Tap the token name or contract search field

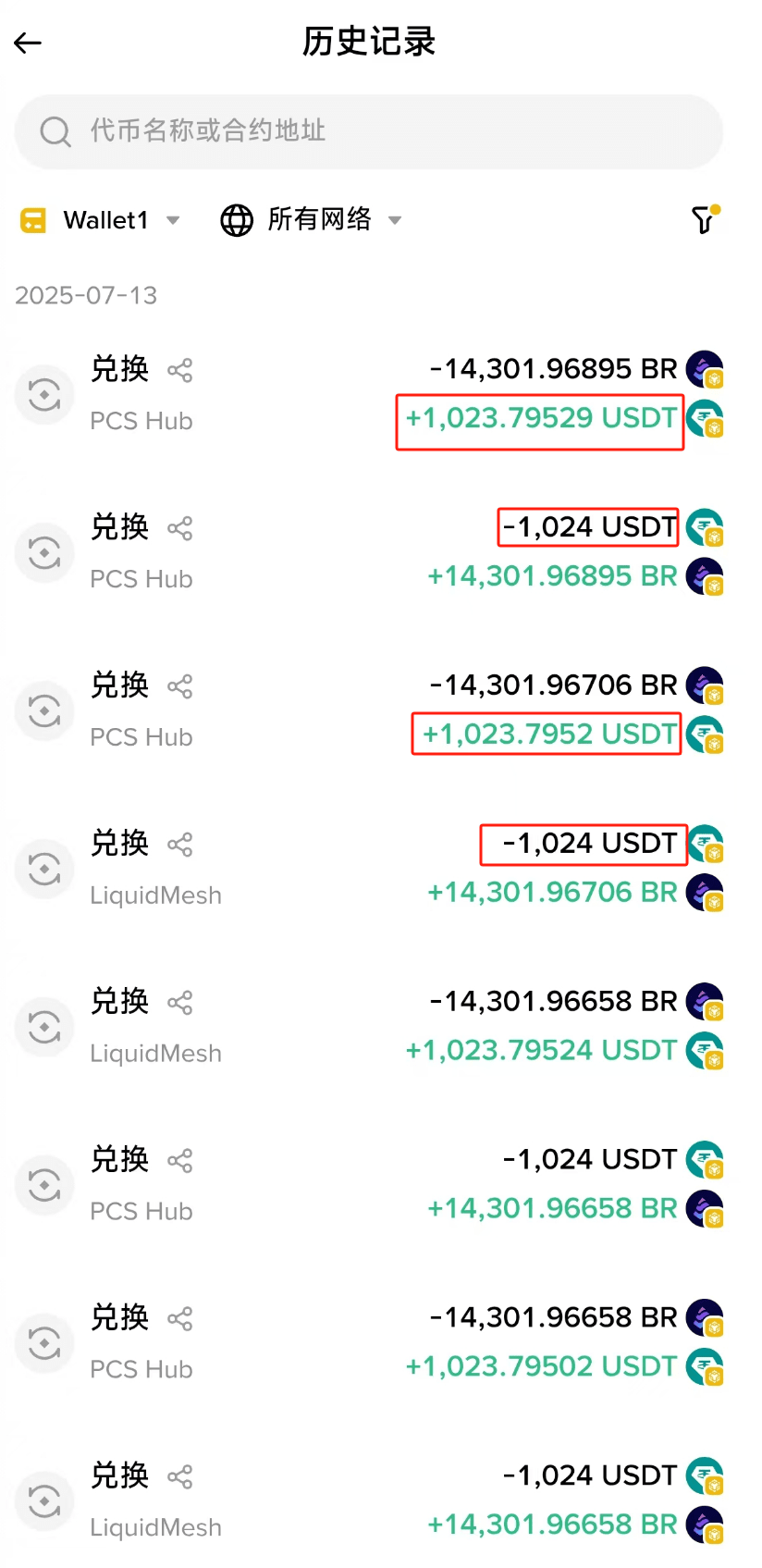(368, 131)
